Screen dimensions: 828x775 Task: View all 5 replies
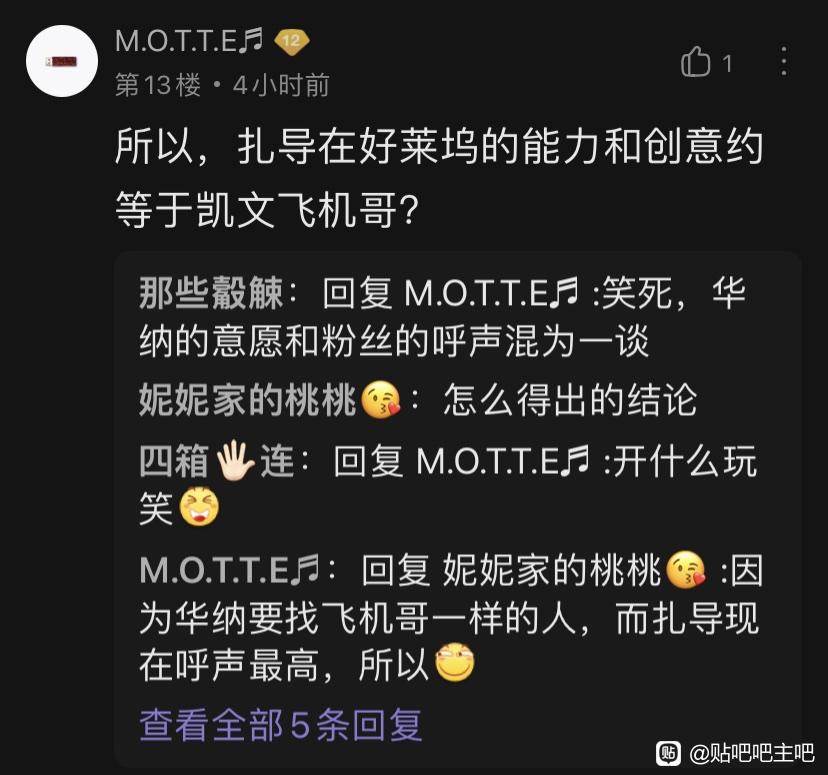click(281, 725)
